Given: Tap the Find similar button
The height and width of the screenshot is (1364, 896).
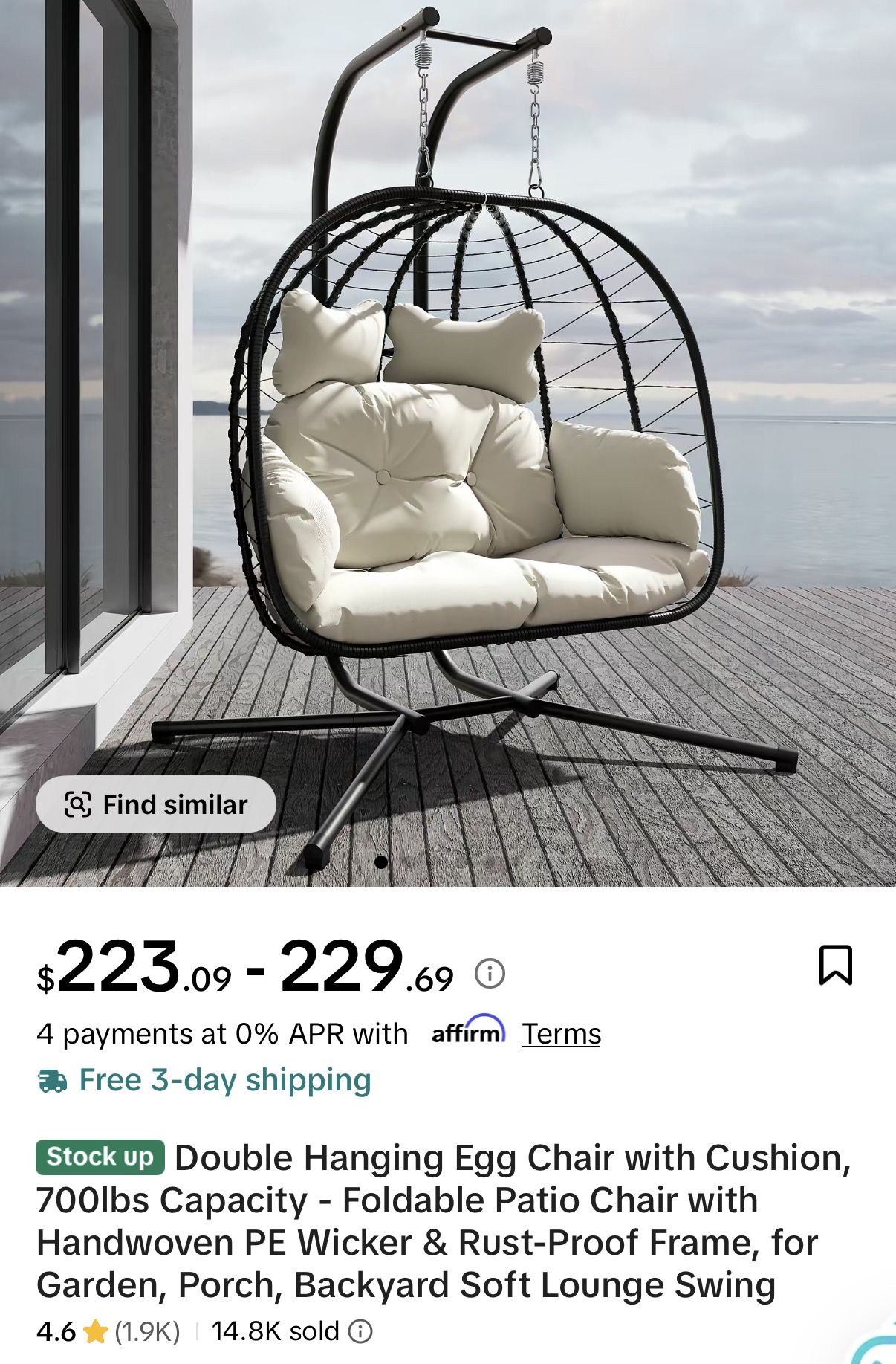Looking at the screenshot, I should pyautogui.click(x=156, y=804).
